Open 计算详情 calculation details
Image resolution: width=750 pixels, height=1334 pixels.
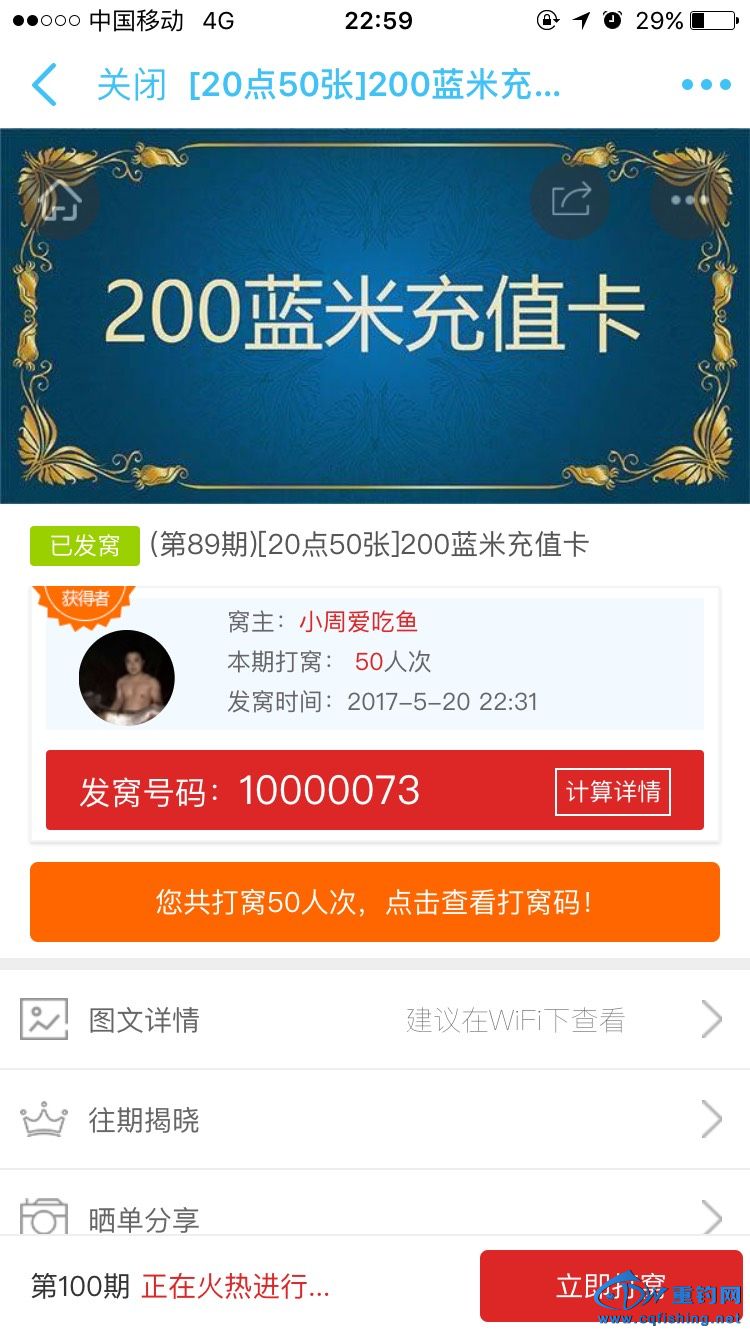click(612, 792)
